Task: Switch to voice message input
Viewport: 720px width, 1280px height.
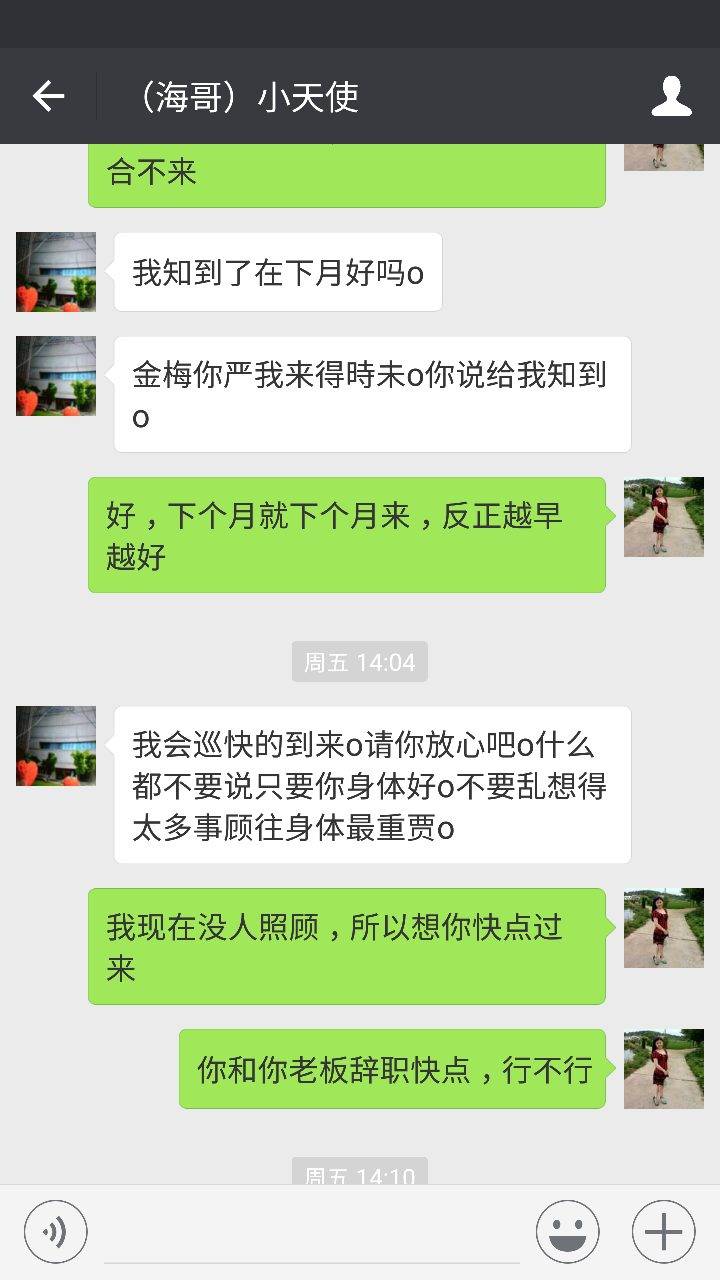Action: [56, 1232]
